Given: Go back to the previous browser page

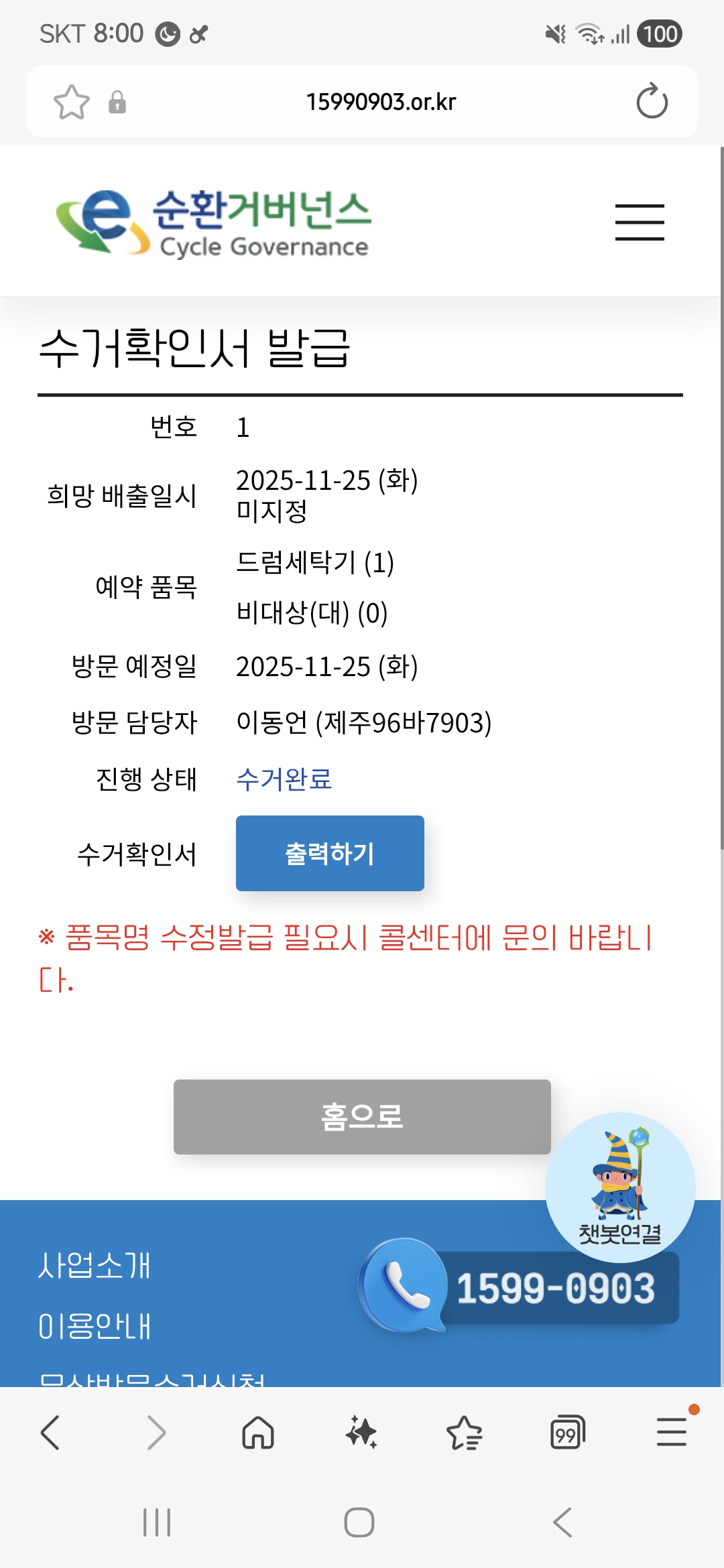Looking at the screenshot, I should (51, 1433).
